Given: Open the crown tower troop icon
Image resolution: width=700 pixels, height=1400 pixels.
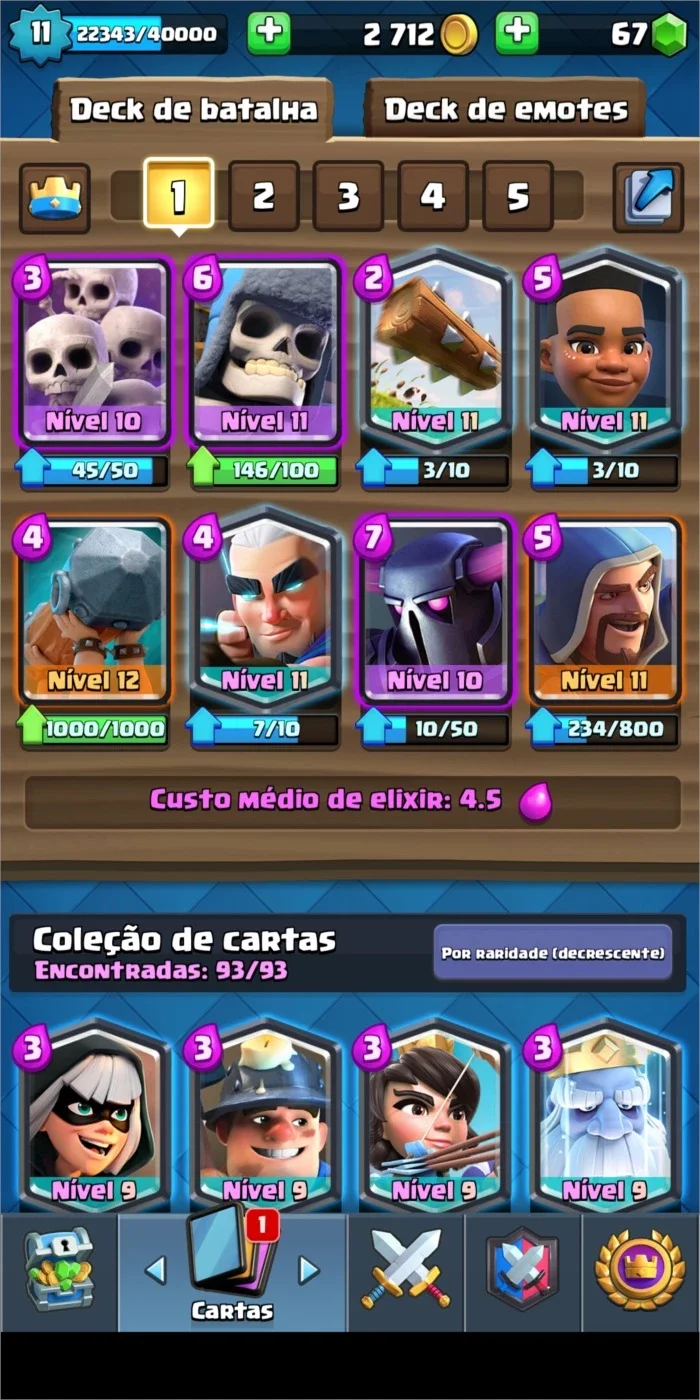Looking at the screenshot, I should click(54, 197).
